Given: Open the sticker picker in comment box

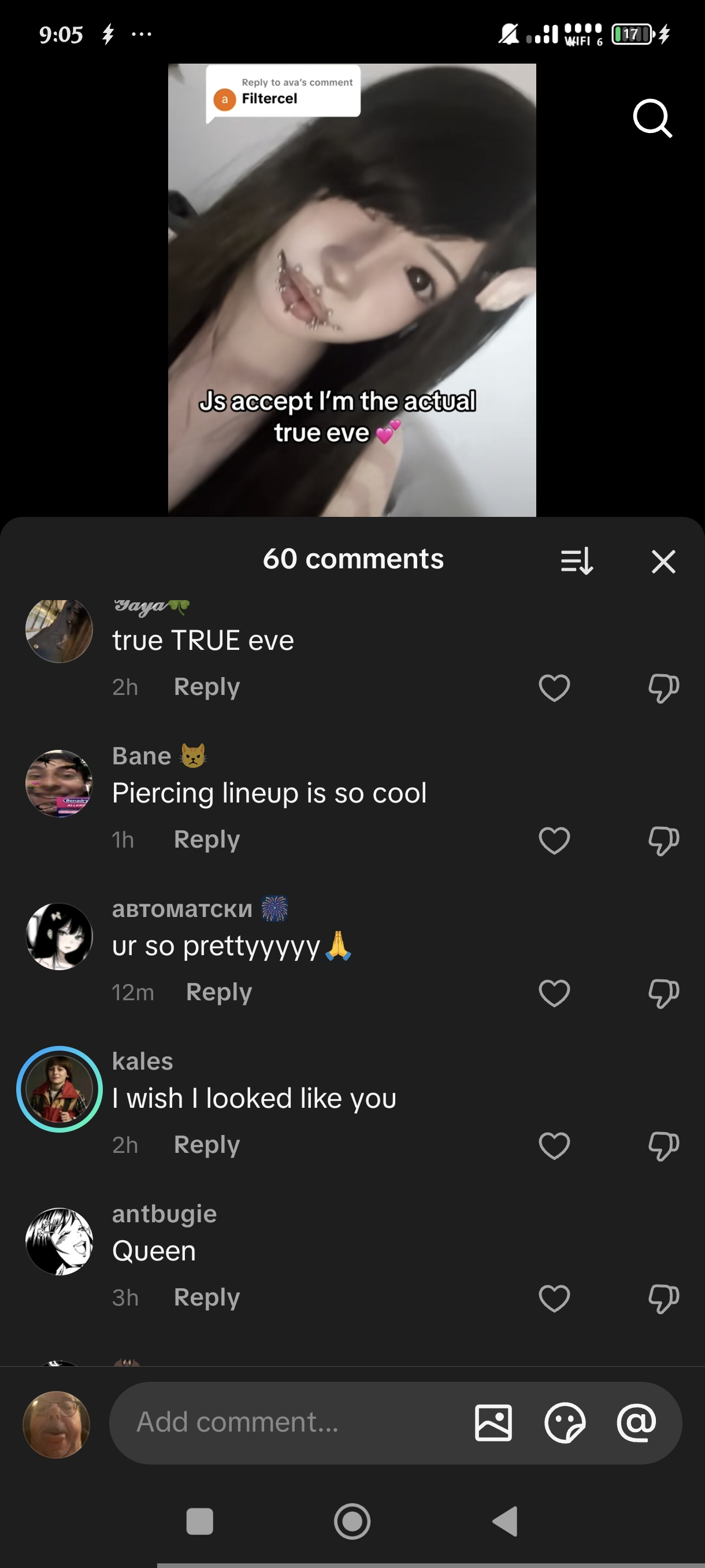Looking at the screenshot, I should pyautogui.click(x=565, y=1422).
